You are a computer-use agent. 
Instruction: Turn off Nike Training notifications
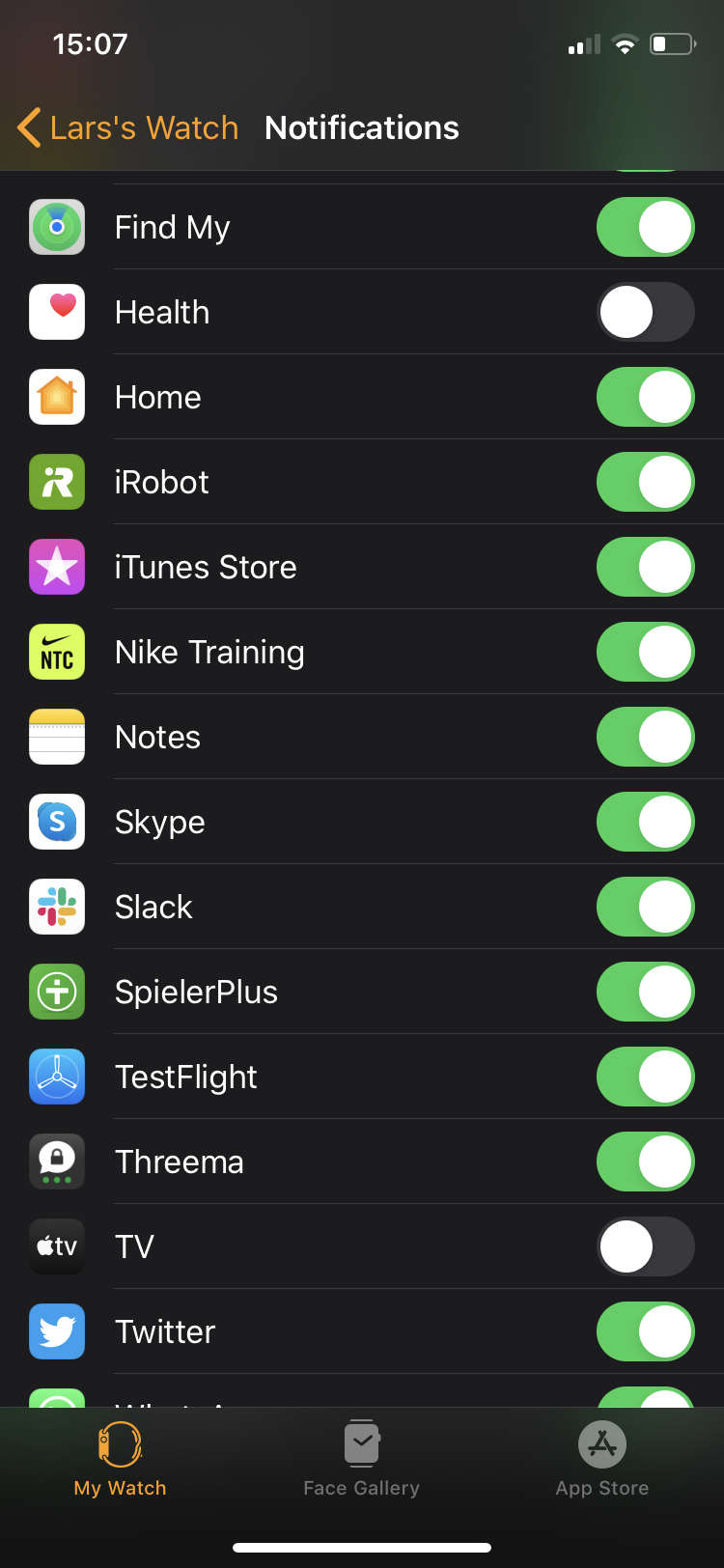(x=645, y=652)
